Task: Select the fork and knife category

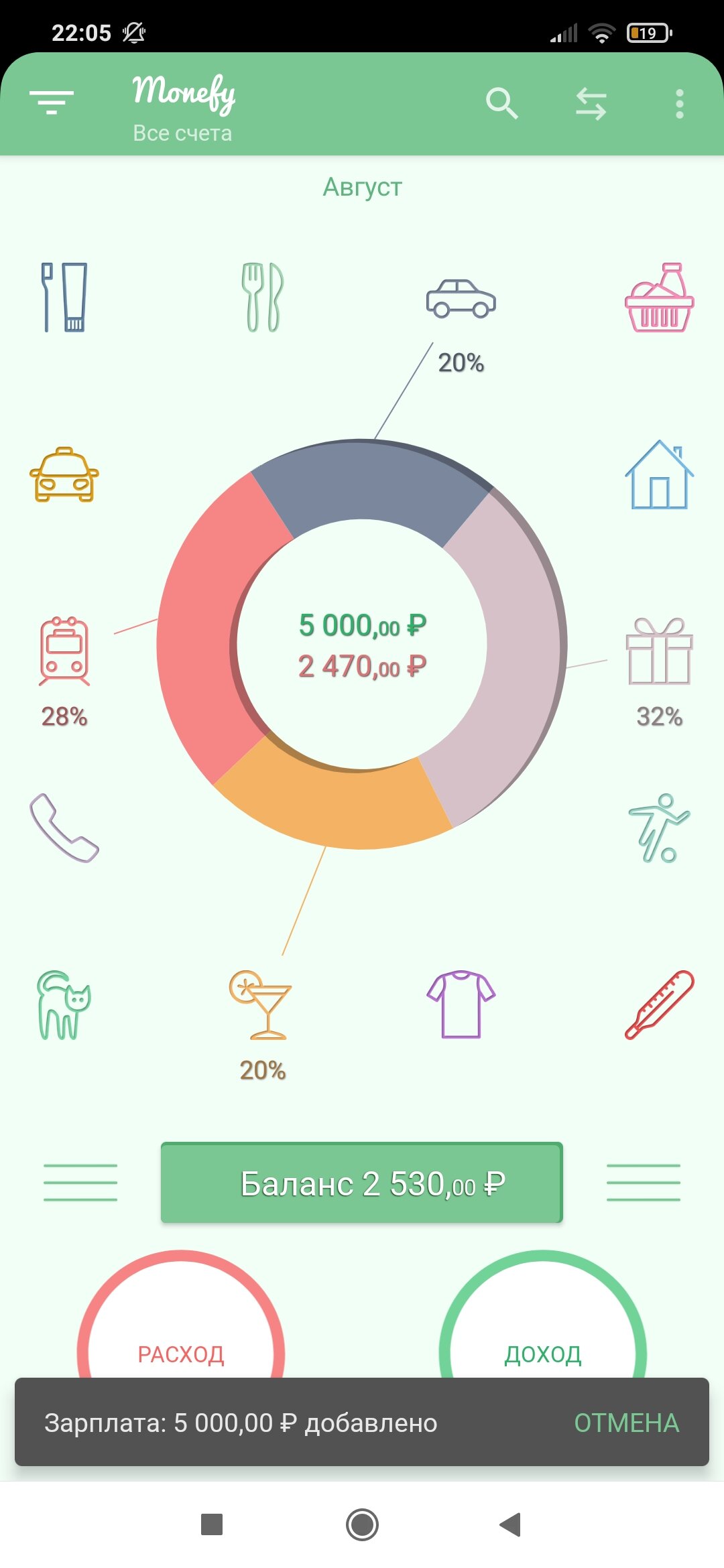Action: [263, 297]
